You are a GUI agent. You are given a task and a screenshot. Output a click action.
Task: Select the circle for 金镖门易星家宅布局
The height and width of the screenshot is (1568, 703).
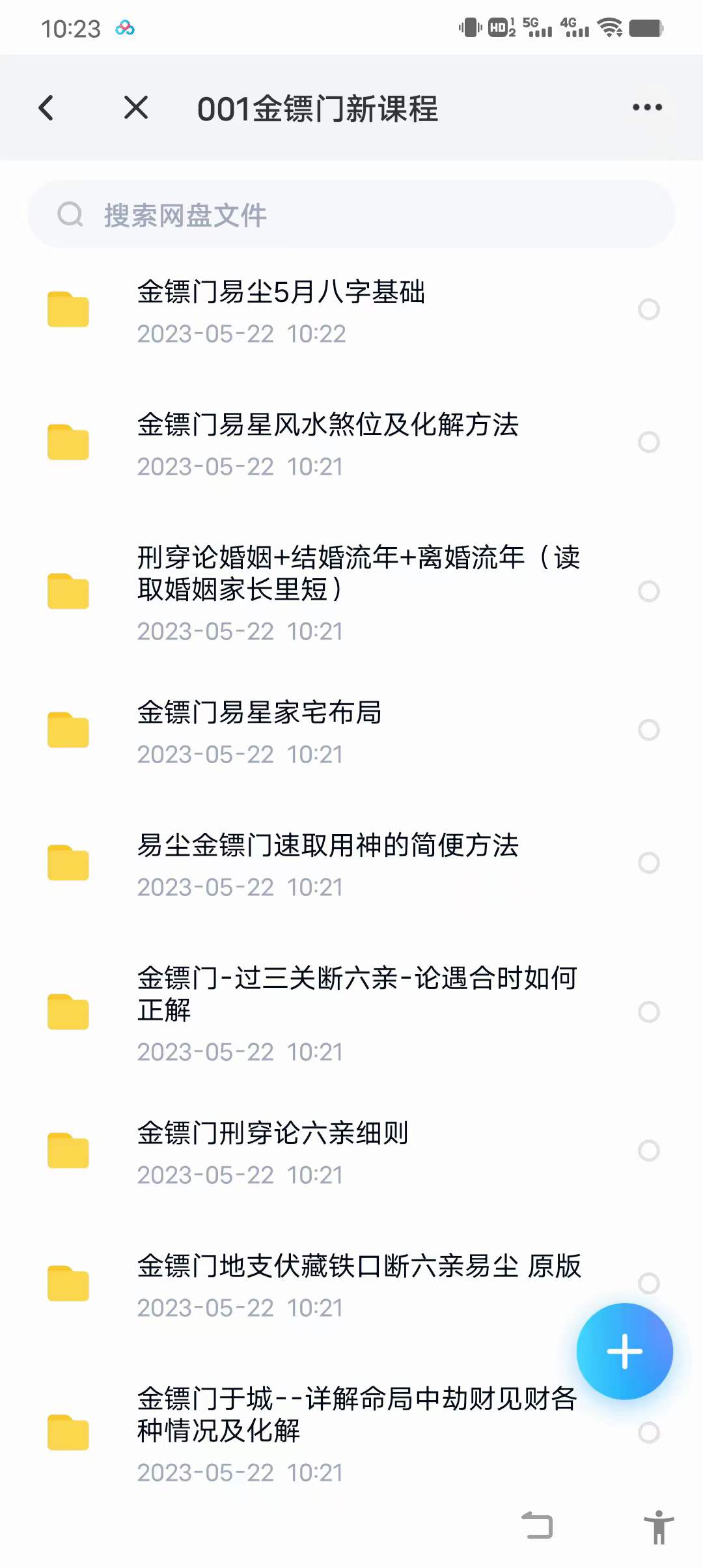pyautogui.click(x=649, y=730)
